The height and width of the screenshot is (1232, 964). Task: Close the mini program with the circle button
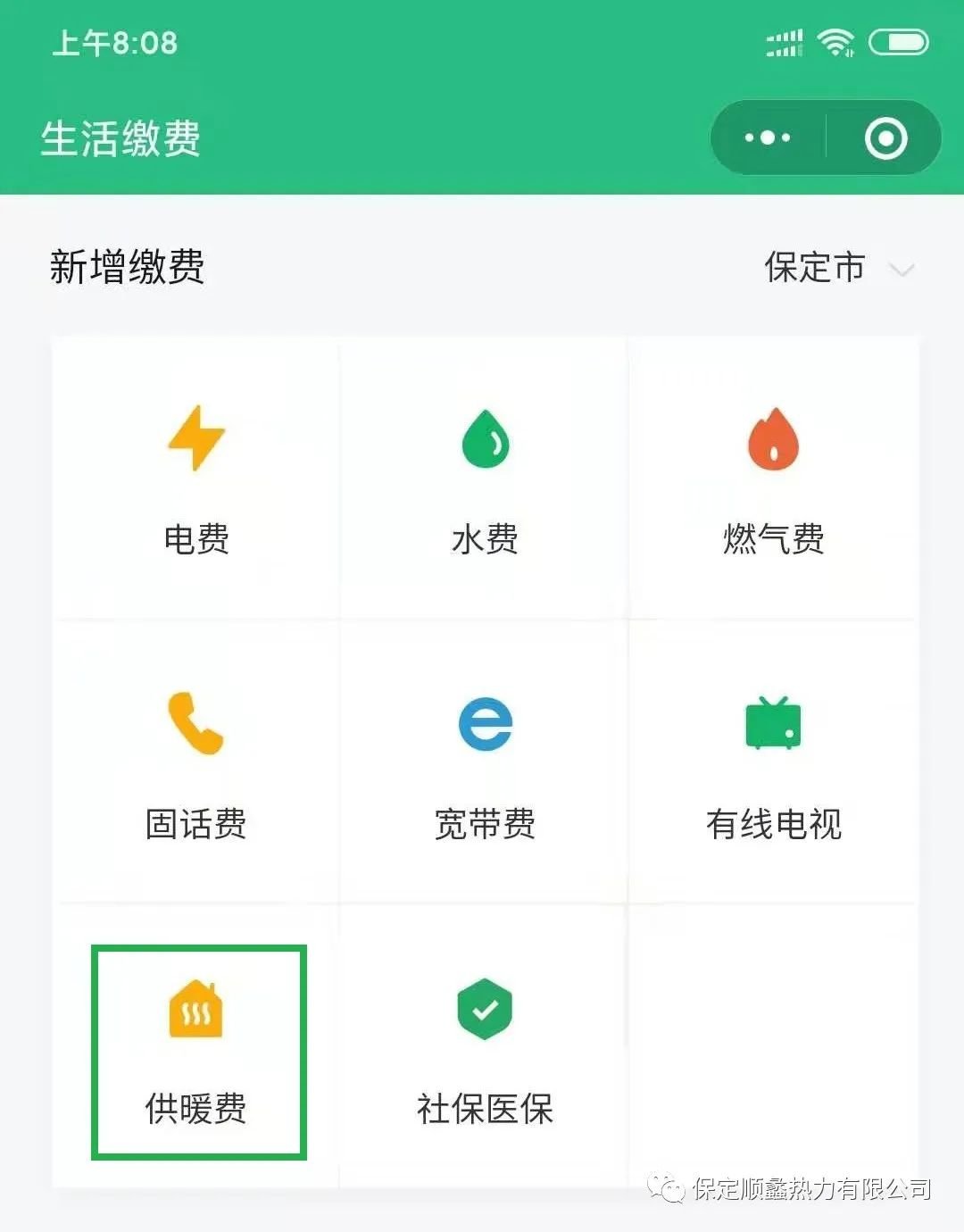(x=885, y=138)
